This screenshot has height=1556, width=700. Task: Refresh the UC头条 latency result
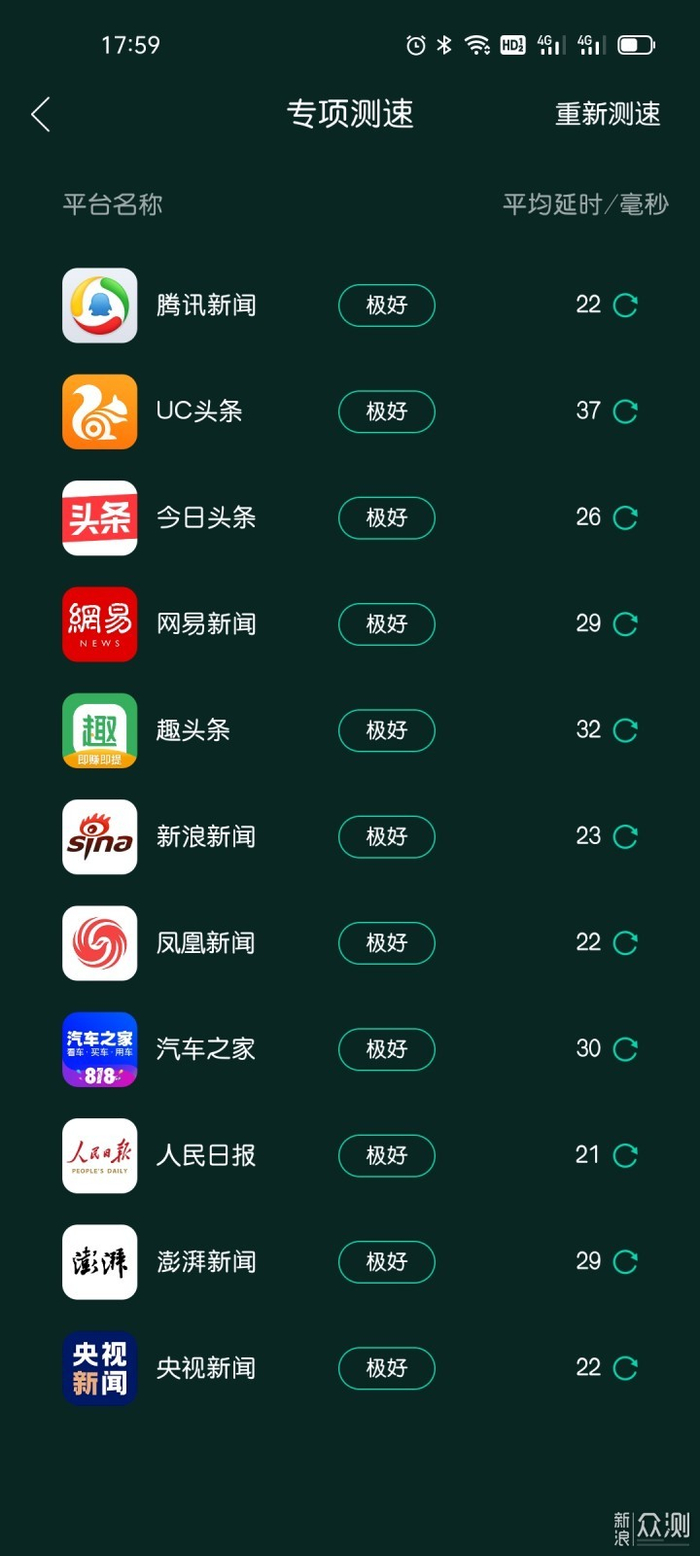pos(625,411)
